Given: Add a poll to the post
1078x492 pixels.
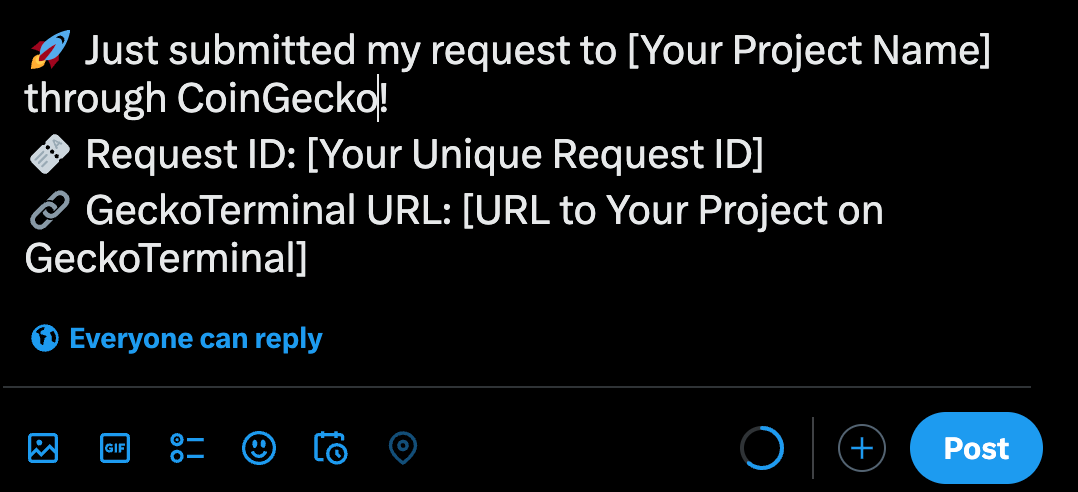Looking at the screenshot, I should pyautogui.click(x=187, y=448).
